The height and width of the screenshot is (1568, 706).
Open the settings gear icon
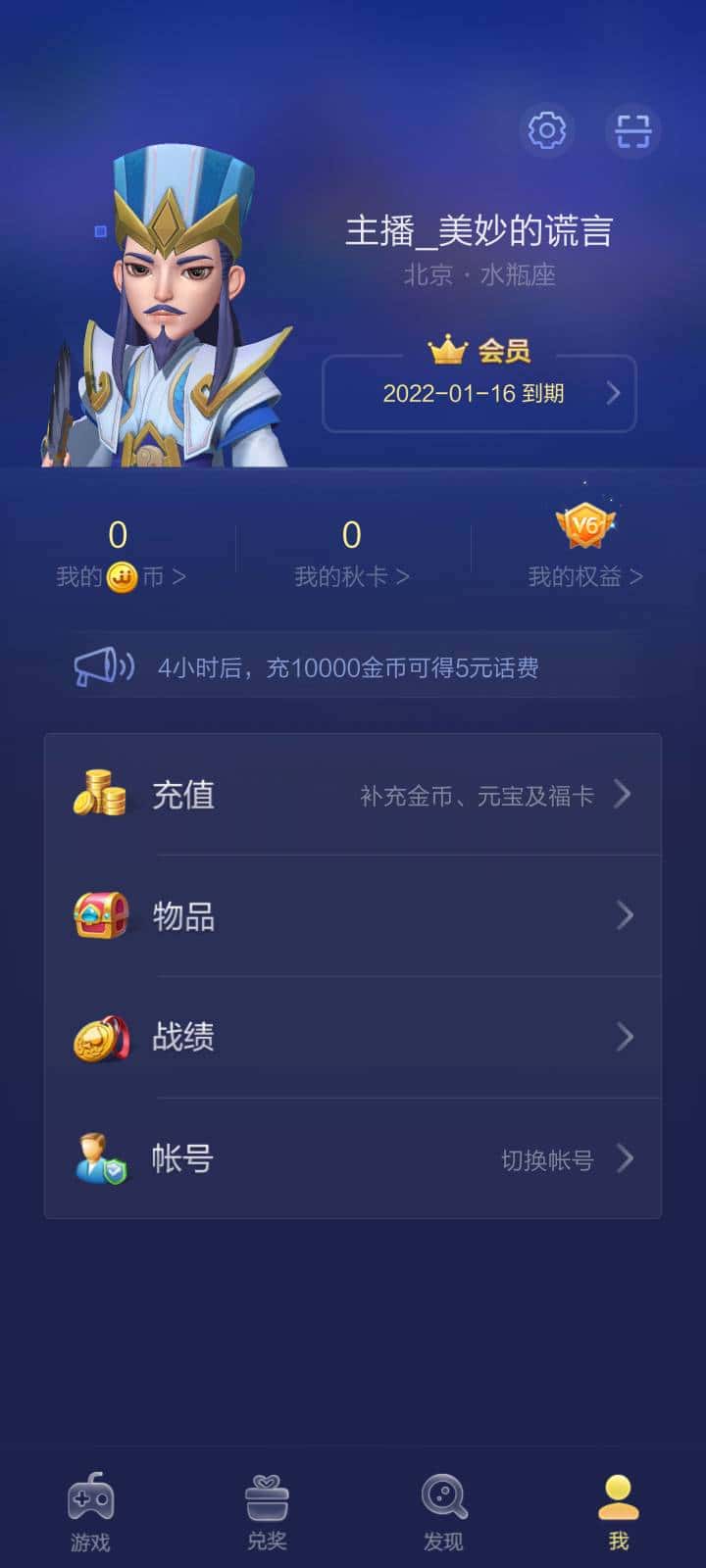(547, 129)
